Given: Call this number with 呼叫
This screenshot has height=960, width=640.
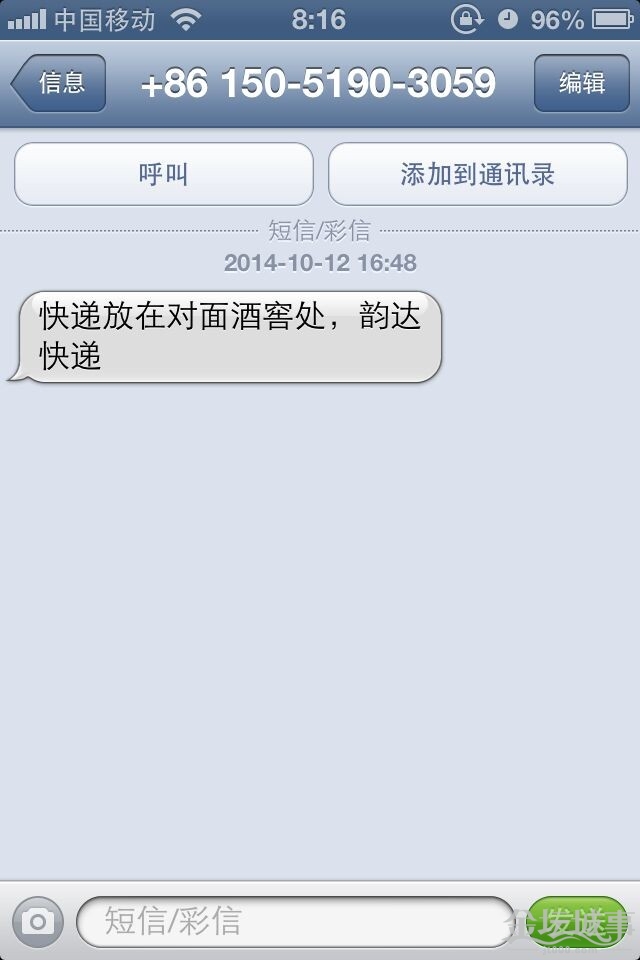Looking at the screenshot, I should click(x=164, y=175).
